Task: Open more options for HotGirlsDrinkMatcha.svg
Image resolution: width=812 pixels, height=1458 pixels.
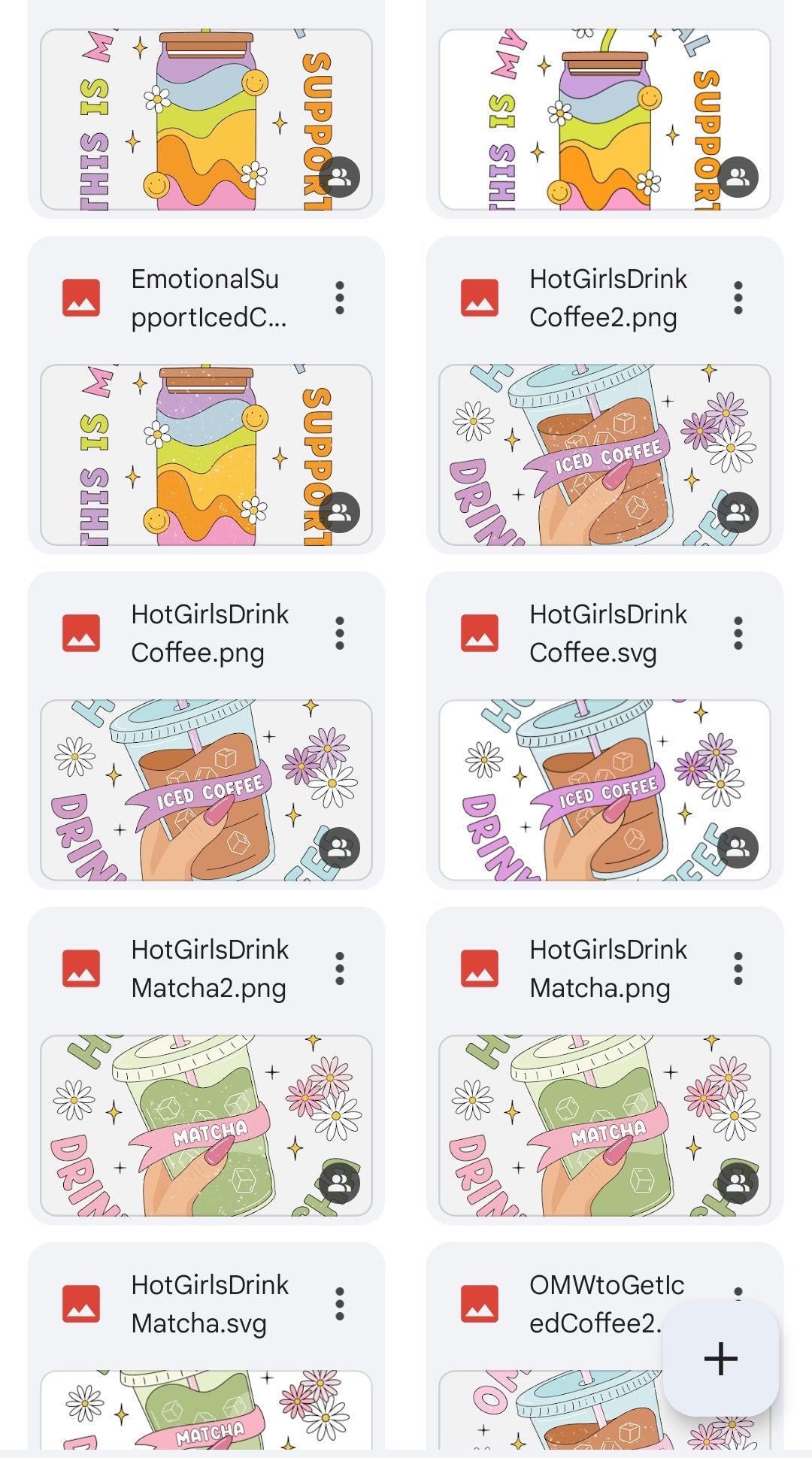Action: 340,1304
